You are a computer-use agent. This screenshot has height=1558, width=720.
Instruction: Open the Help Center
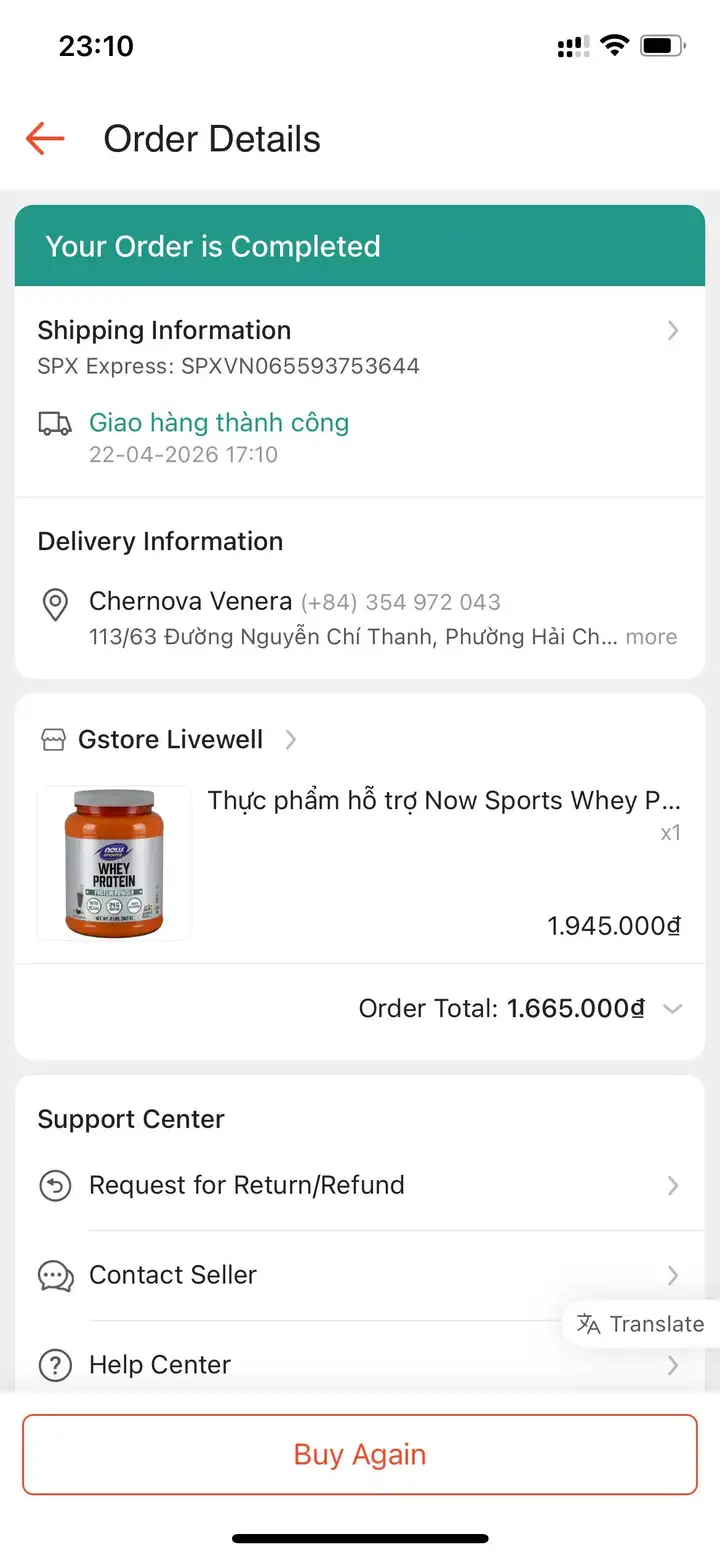360,1365
